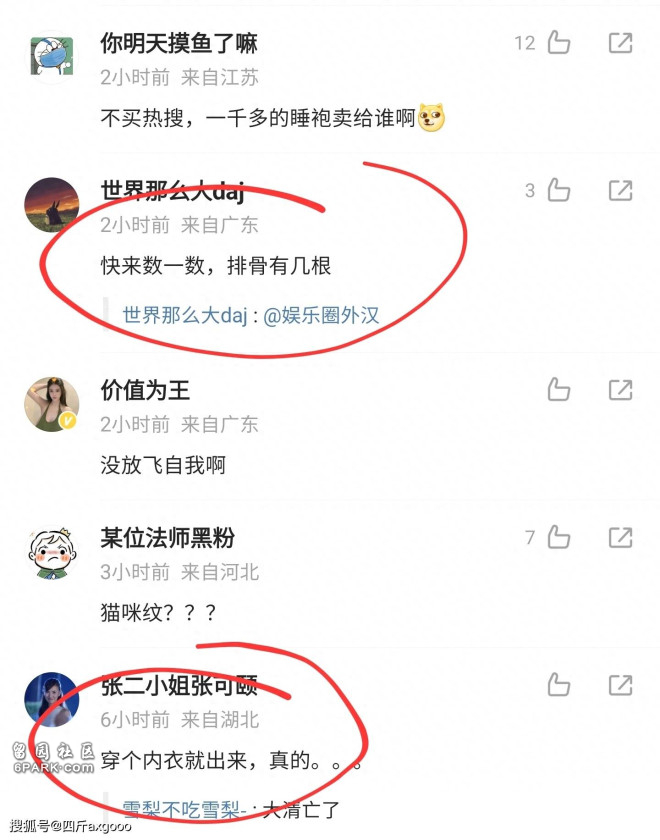The image size is (660, 840).
Task: Open the @娱乐圈外汉 mention link
Action: coord(320,316)
